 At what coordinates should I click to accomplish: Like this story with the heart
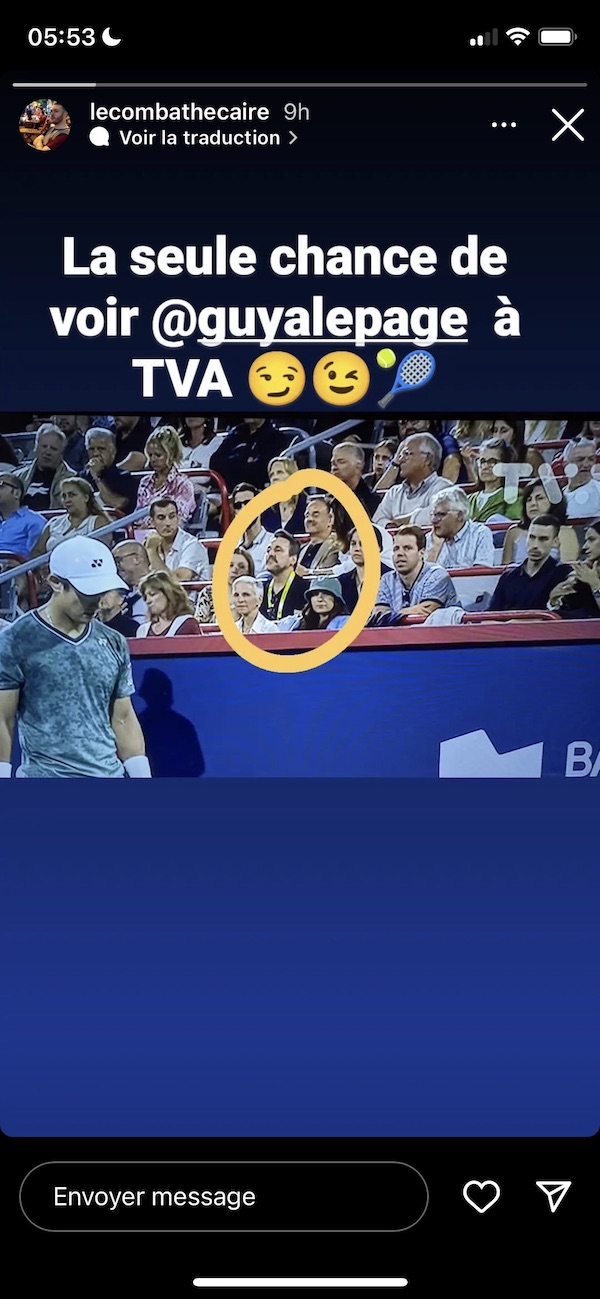[x=481, y=1196]
